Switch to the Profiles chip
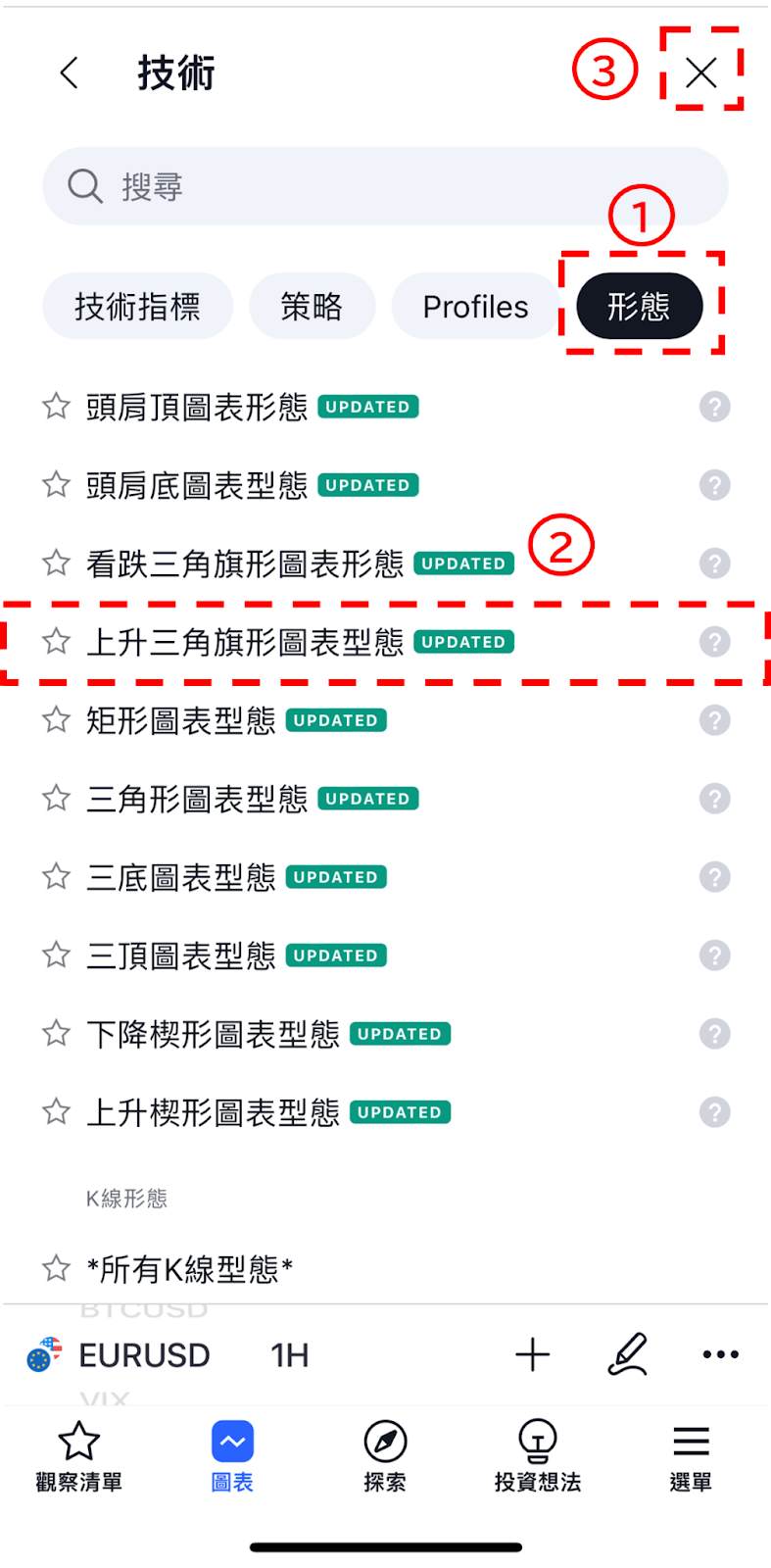 475,307
